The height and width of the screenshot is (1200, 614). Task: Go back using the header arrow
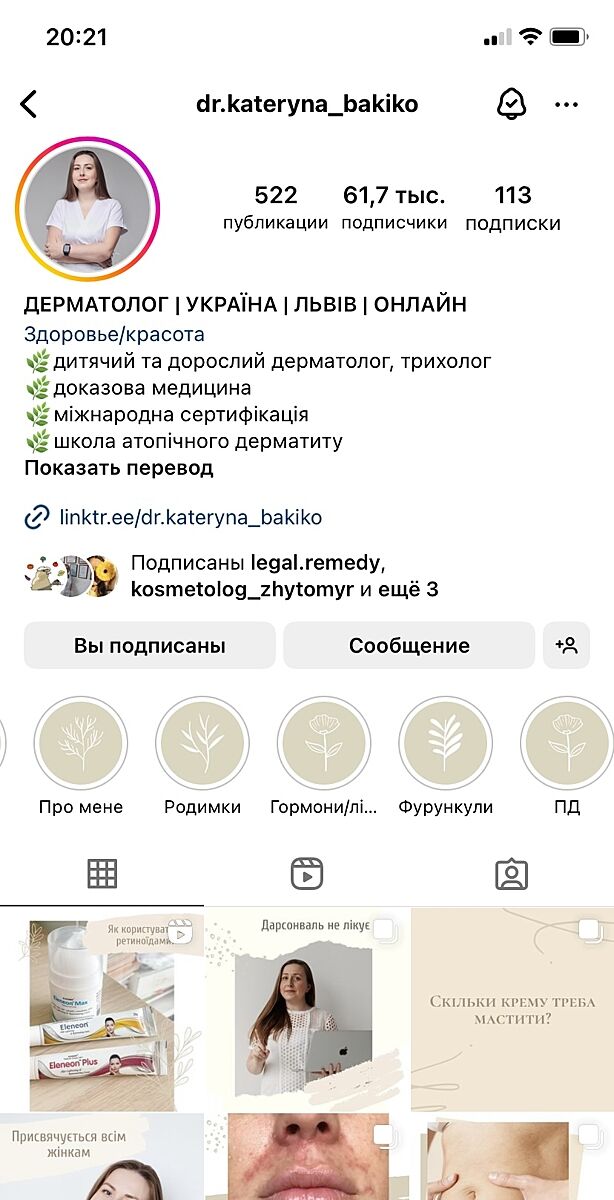tap(28, 104)
